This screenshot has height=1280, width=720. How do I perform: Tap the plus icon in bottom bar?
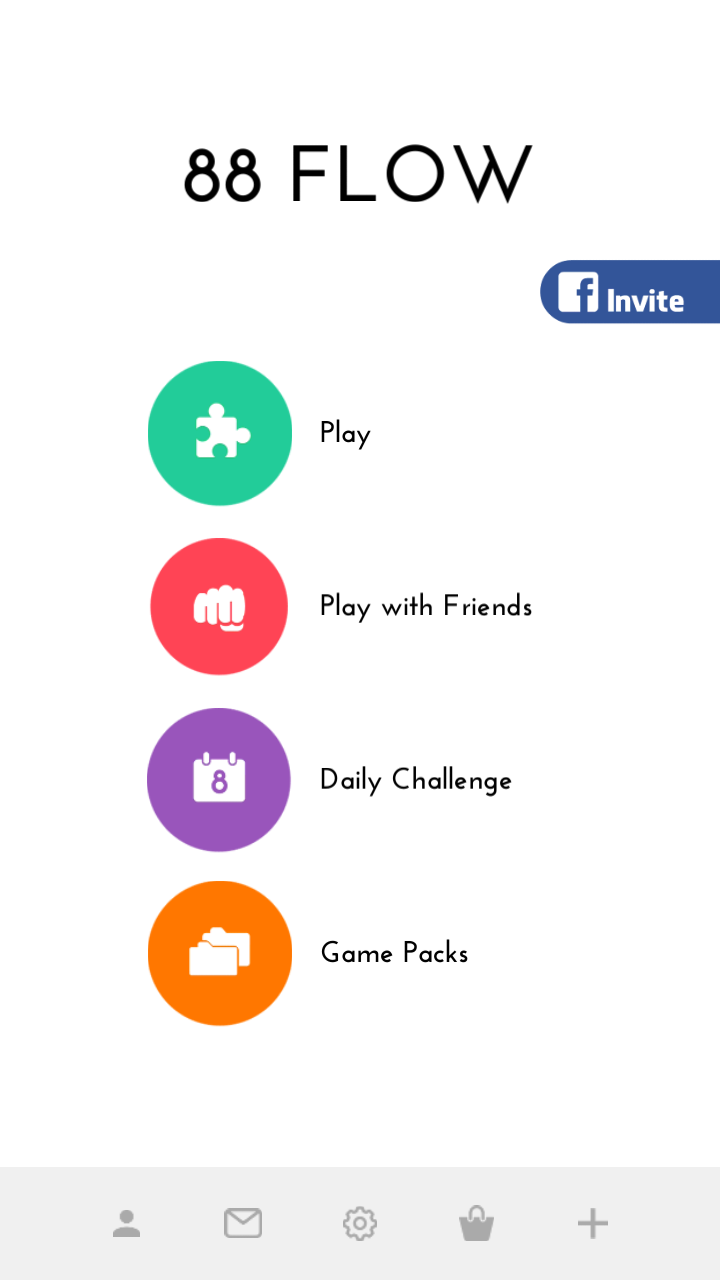[x=593, y=1223]
